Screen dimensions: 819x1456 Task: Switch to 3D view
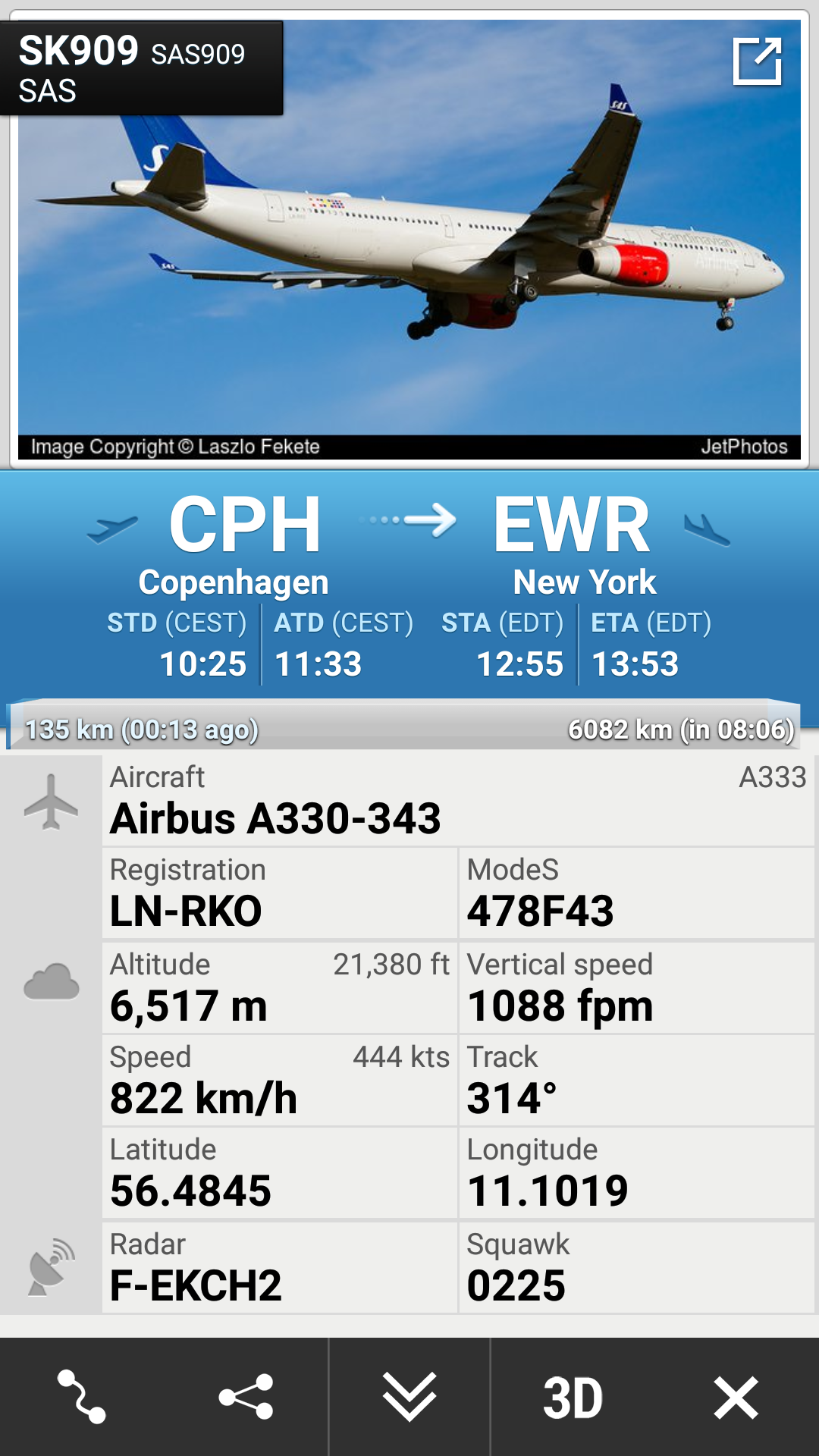click(573, 1396)
